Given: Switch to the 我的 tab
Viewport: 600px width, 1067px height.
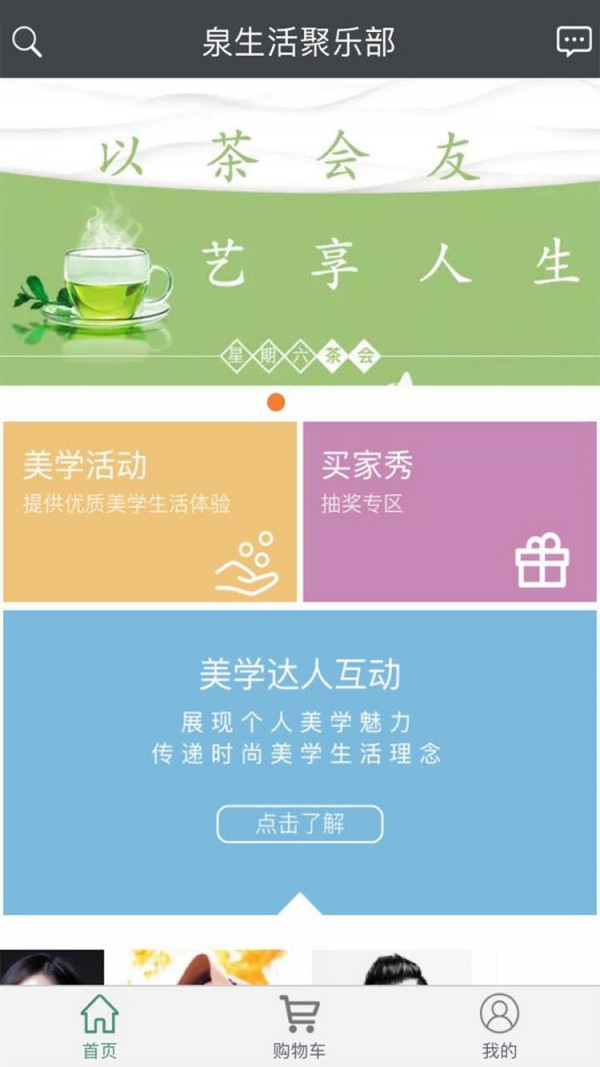Looking at the screenshot, I should click(x=499, y=1027).
